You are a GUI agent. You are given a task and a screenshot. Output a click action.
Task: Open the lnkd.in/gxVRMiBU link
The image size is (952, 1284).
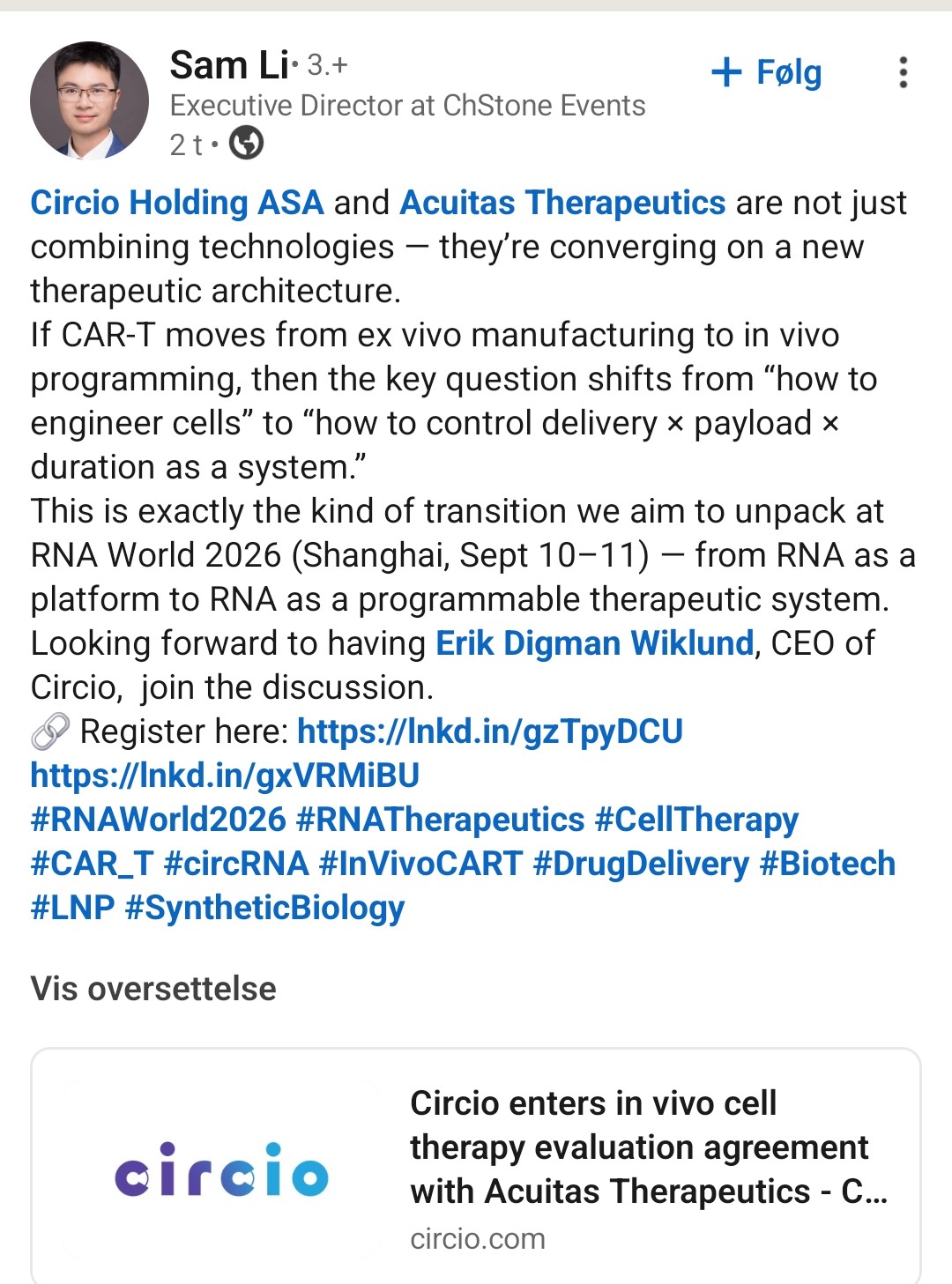[x=225, y=776]
